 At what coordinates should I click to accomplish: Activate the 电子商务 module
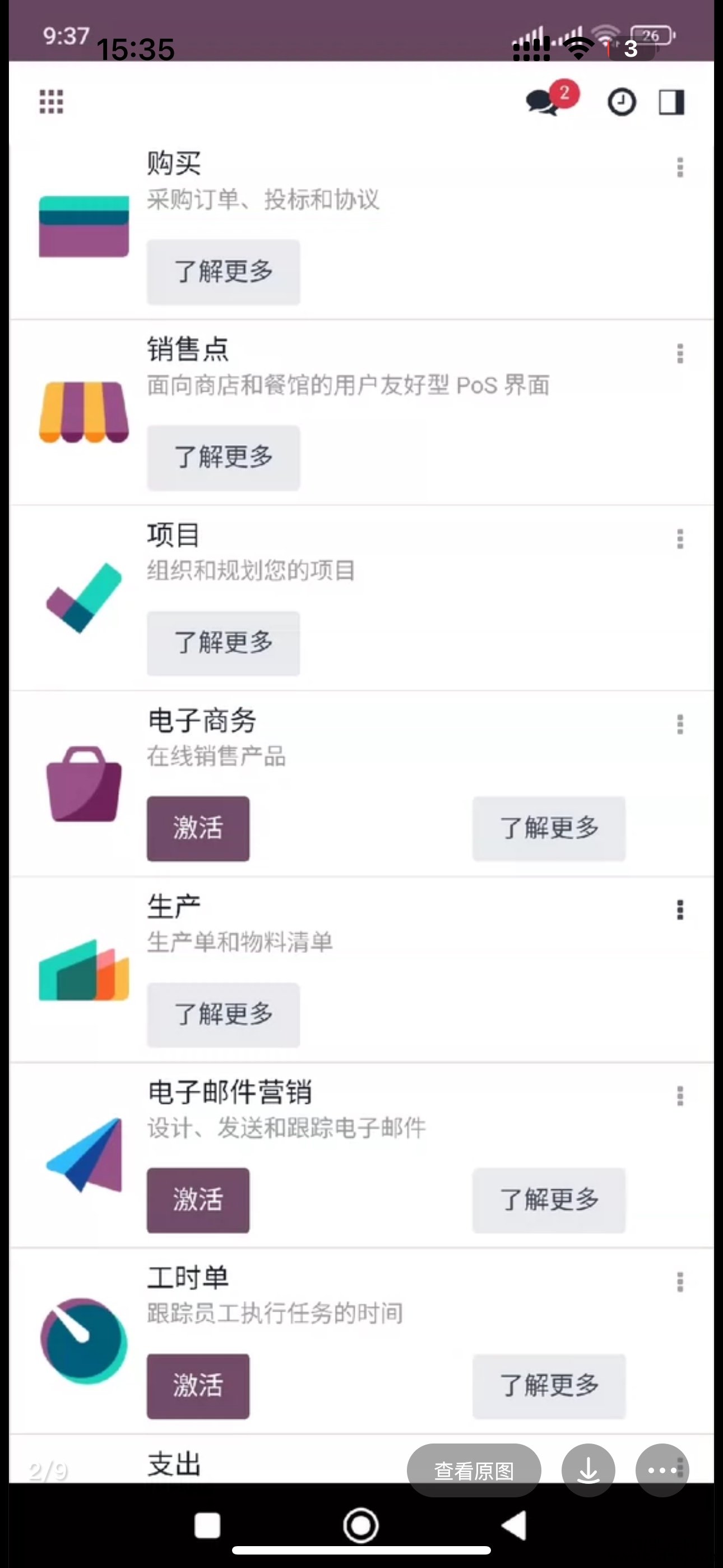198,828
